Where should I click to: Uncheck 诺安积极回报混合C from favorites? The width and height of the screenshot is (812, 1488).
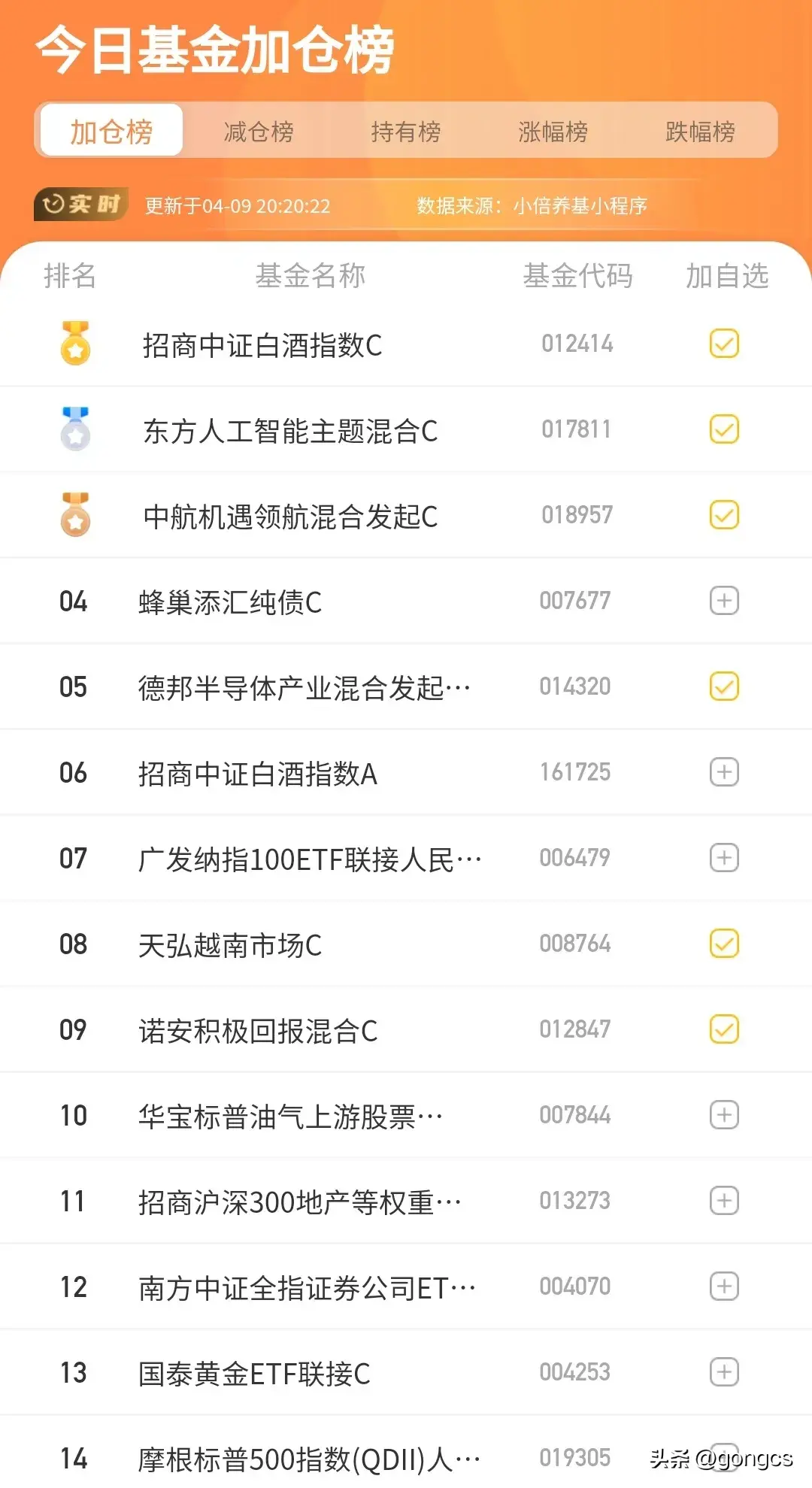pyautogui.click(x=723, y=1029)
